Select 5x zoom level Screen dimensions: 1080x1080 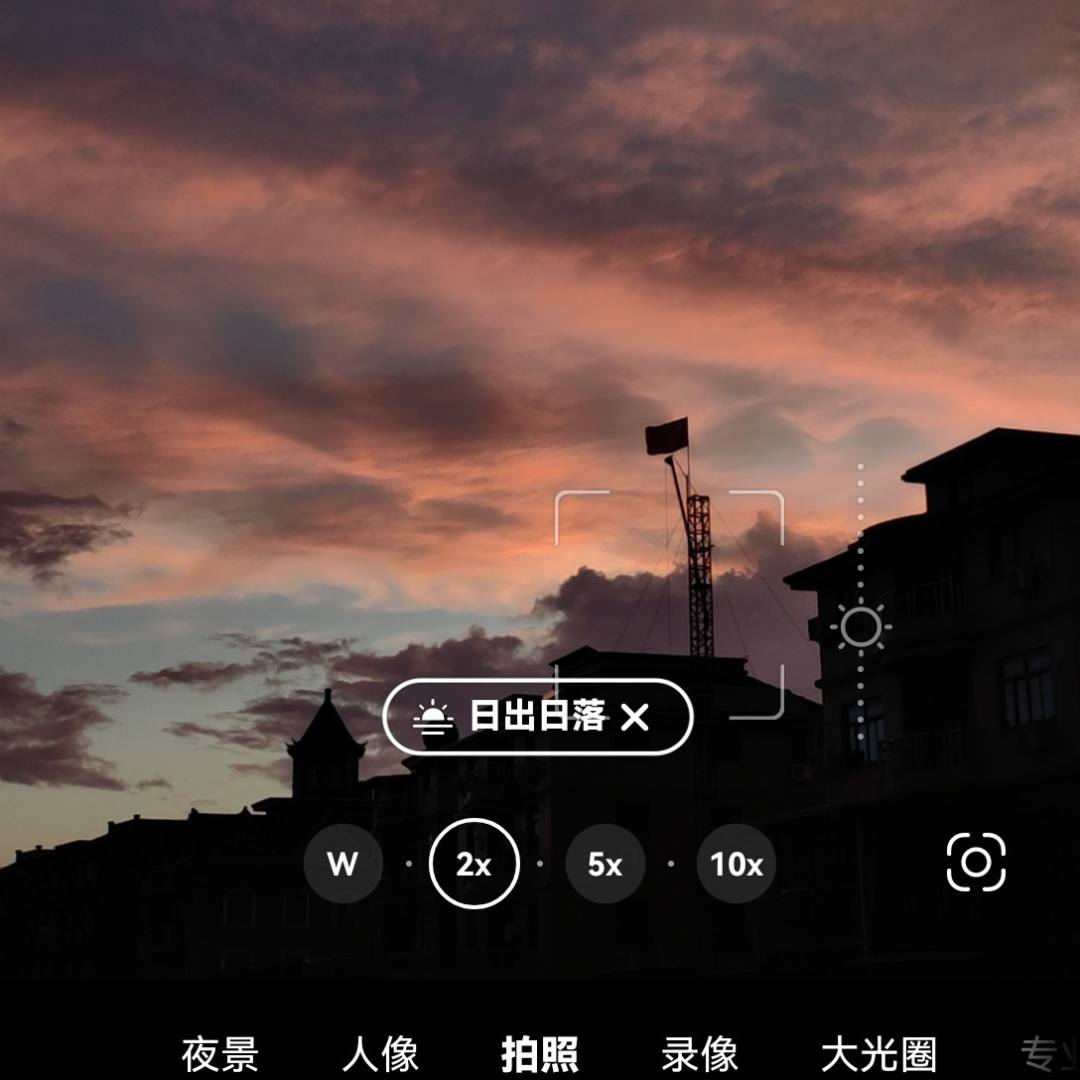[x=605, y=864]
